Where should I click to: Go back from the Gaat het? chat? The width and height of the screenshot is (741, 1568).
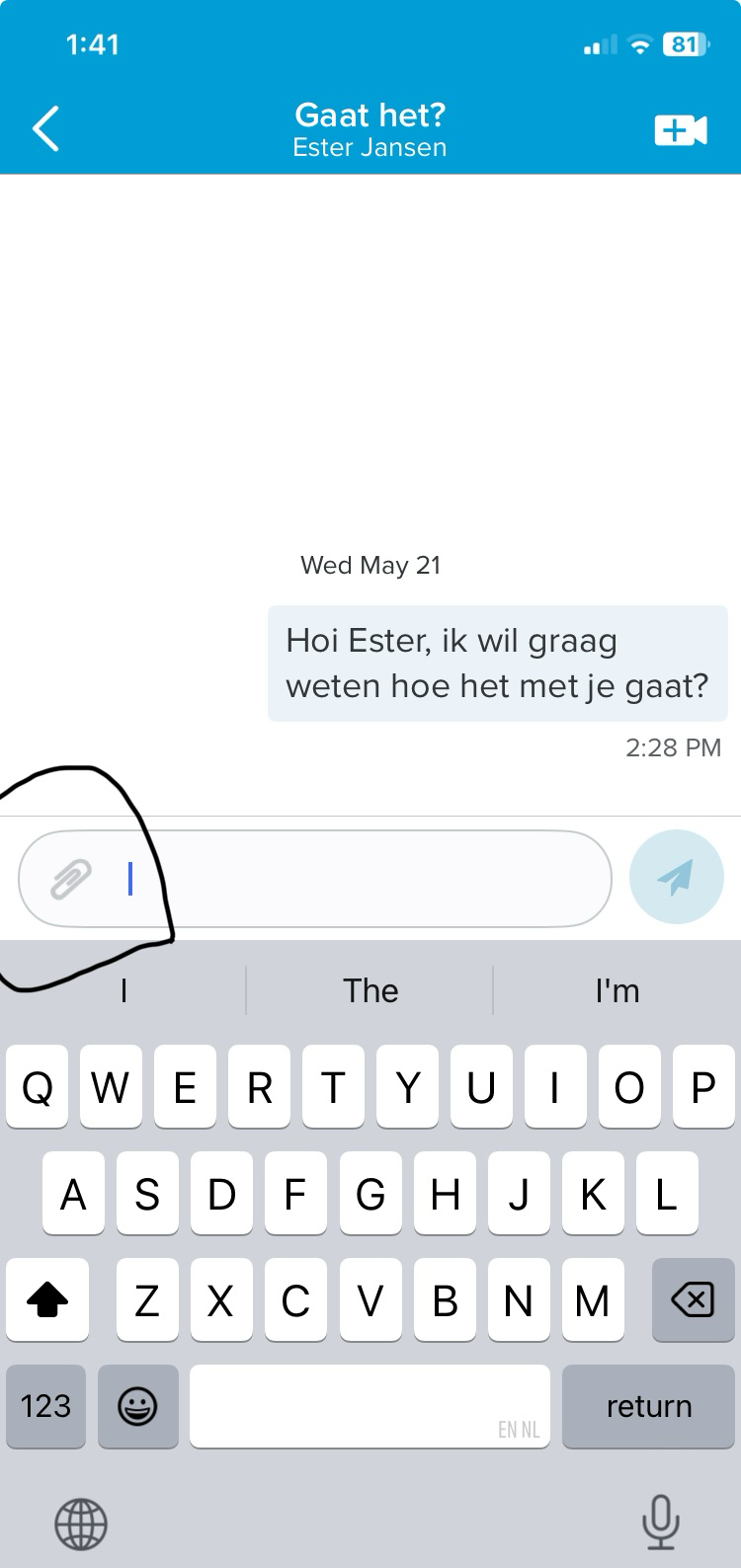tap(45, 129)
